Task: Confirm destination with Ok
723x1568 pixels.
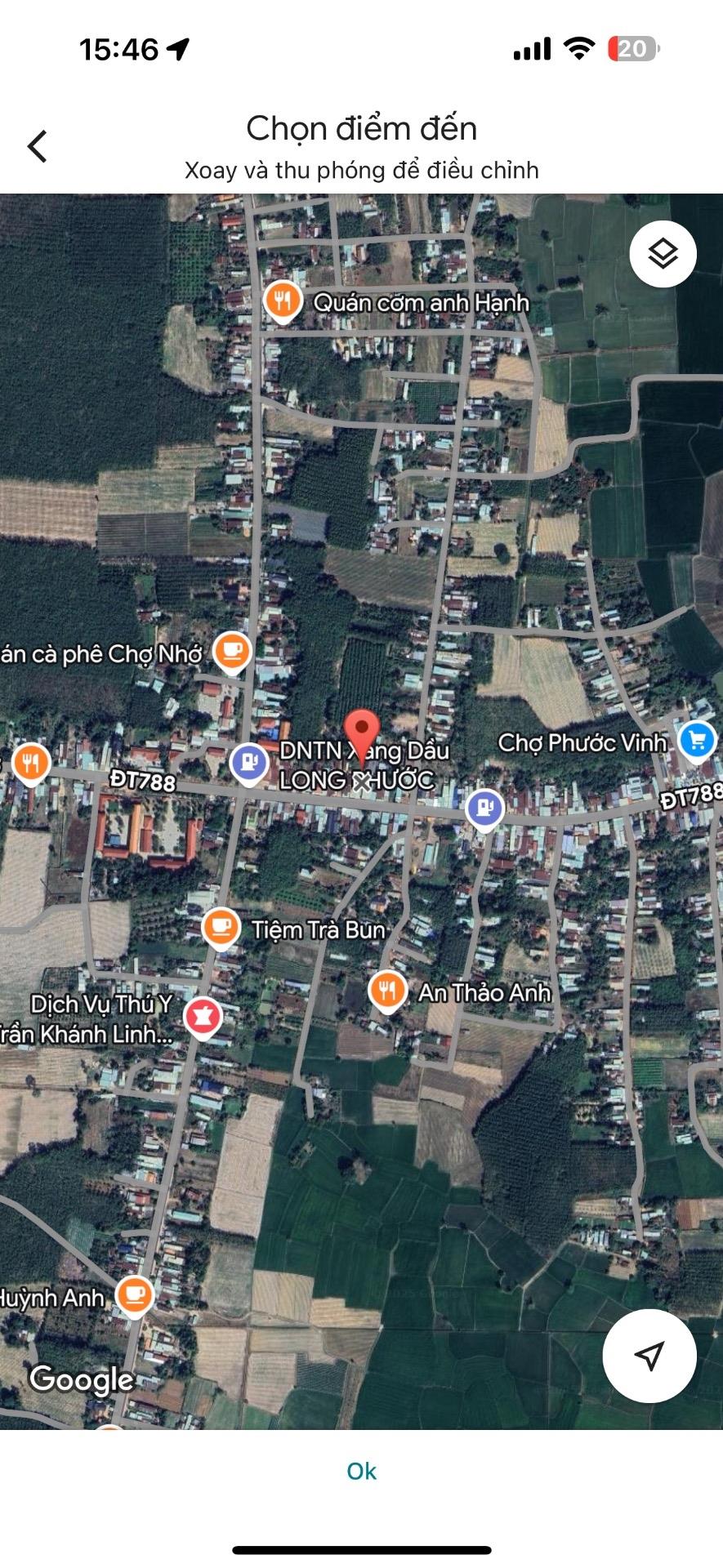Action: tap(361, 1471)
